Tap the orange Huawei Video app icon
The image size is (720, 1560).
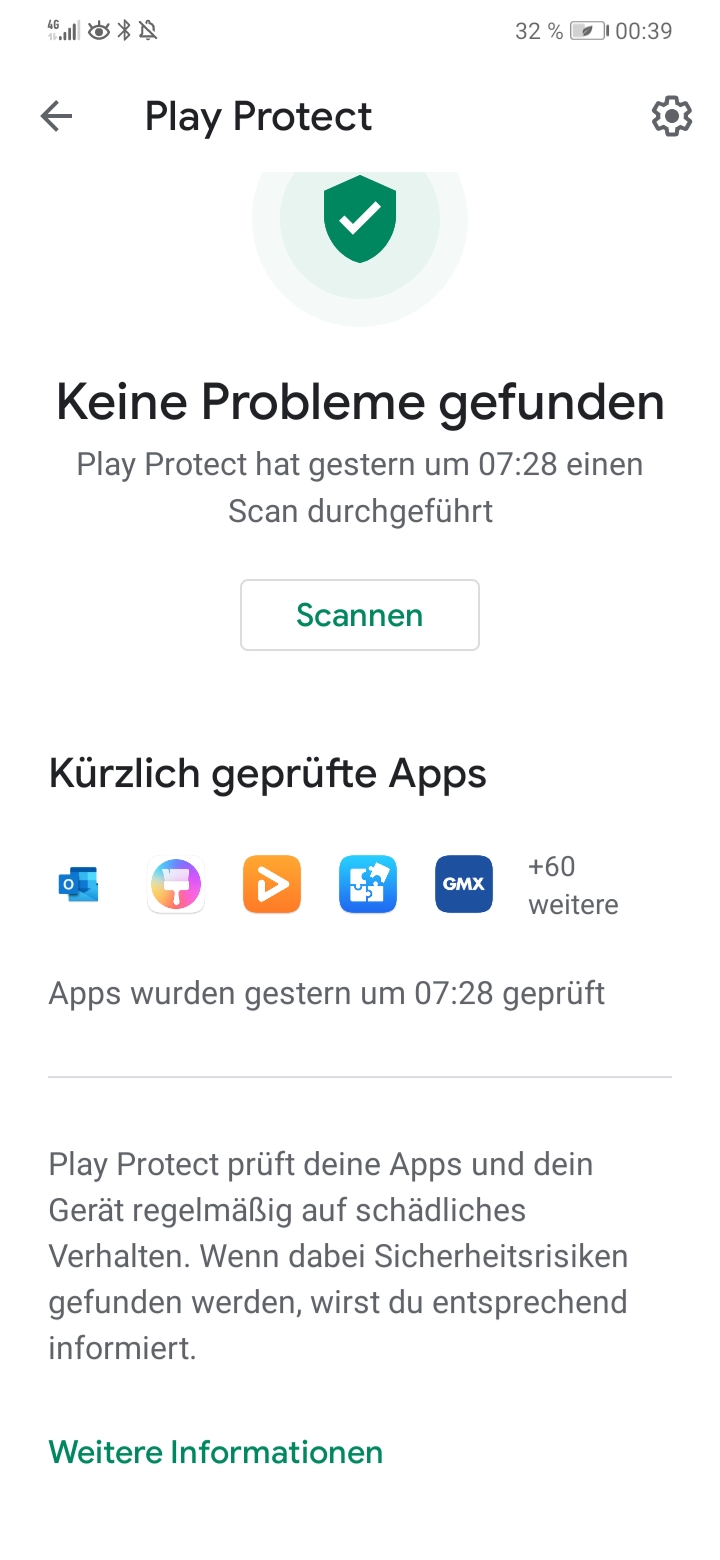click(x=271, y=884)
